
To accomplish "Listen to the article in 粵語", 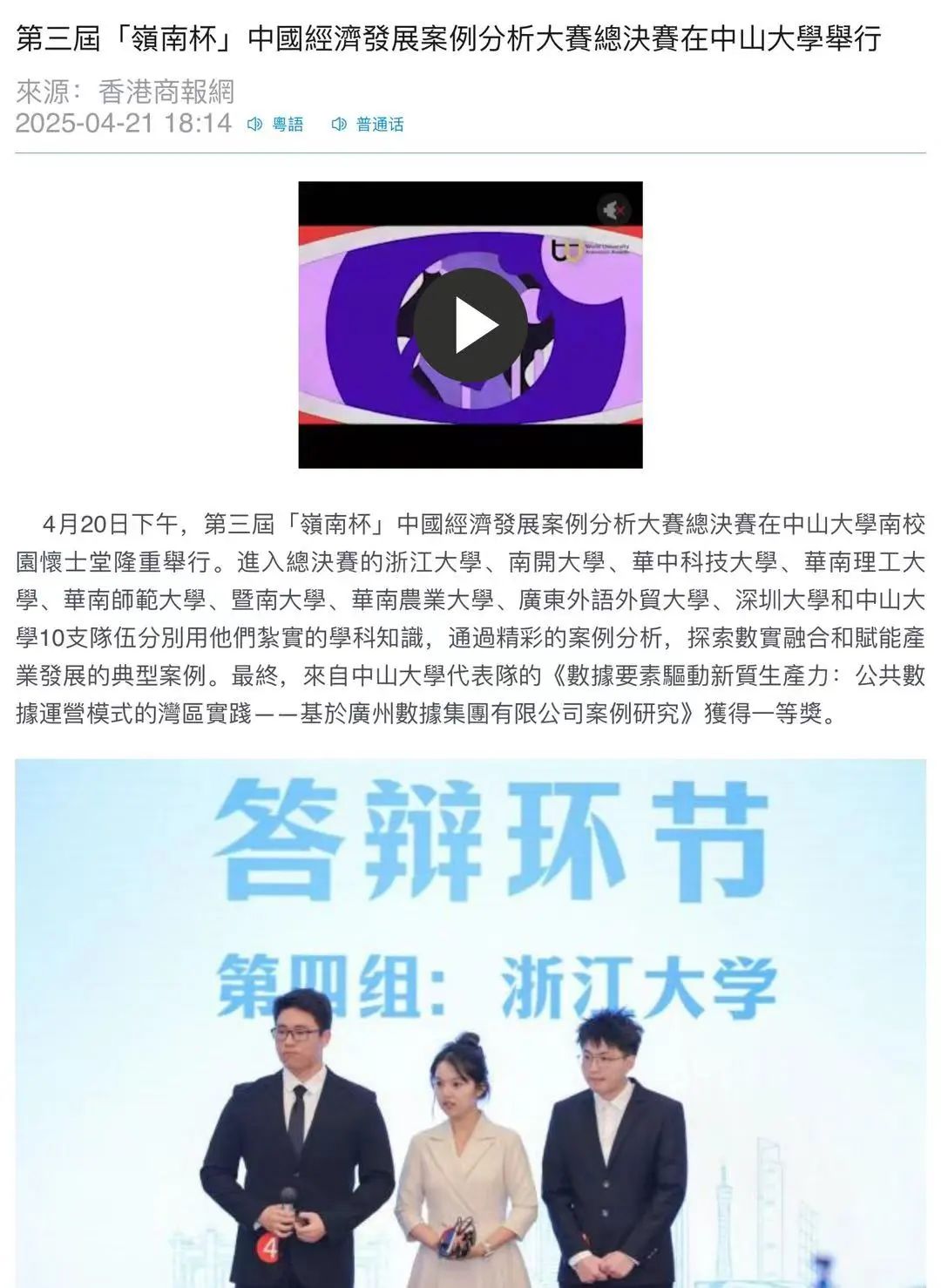I will pyautogui.click(x=275, y=125).
